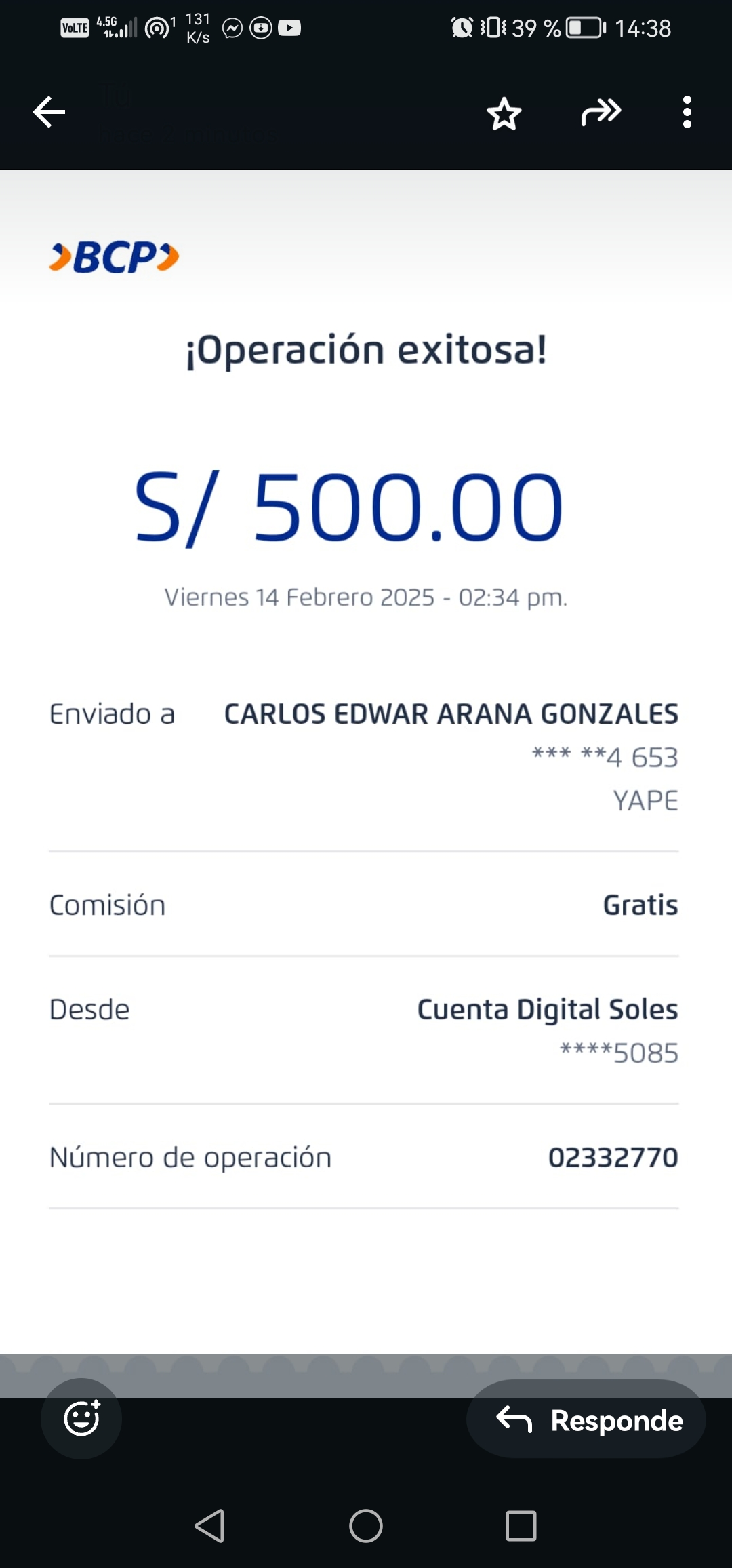Tap the system home button
Image resolution: width=732 pixels, height=1568 pixels.
[366, 1526]
